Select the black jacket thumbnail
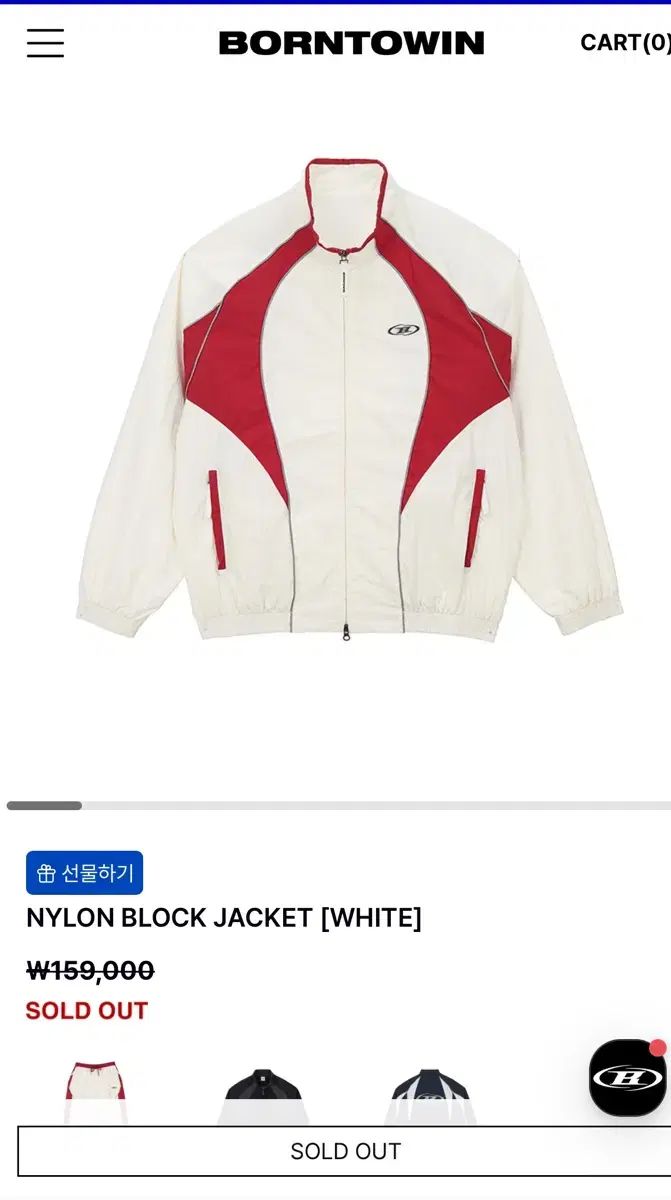This screenshot has height=1200, width=671. tap(263, 1097)
